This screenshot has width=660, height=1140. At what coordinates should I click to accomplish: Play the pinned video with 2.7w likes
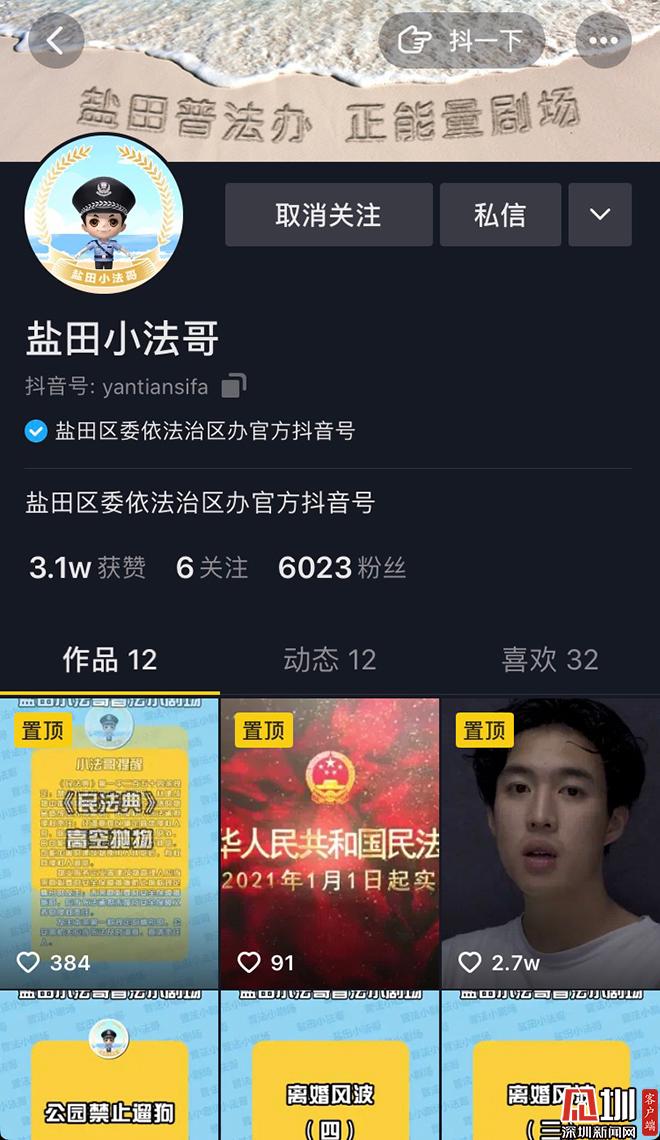coord(549,842)
